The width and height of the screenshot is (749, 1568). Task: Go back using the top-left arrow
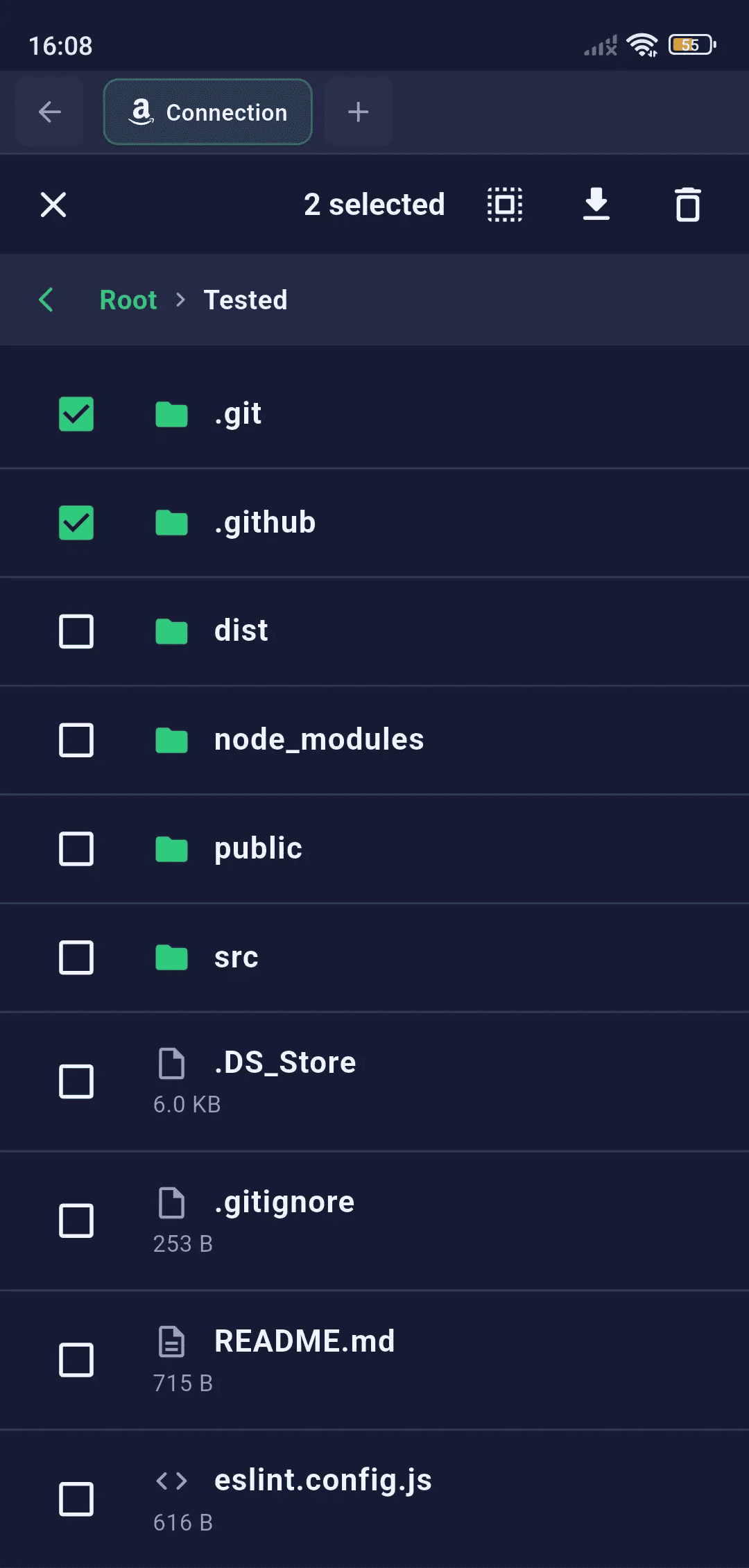point(50,112)
